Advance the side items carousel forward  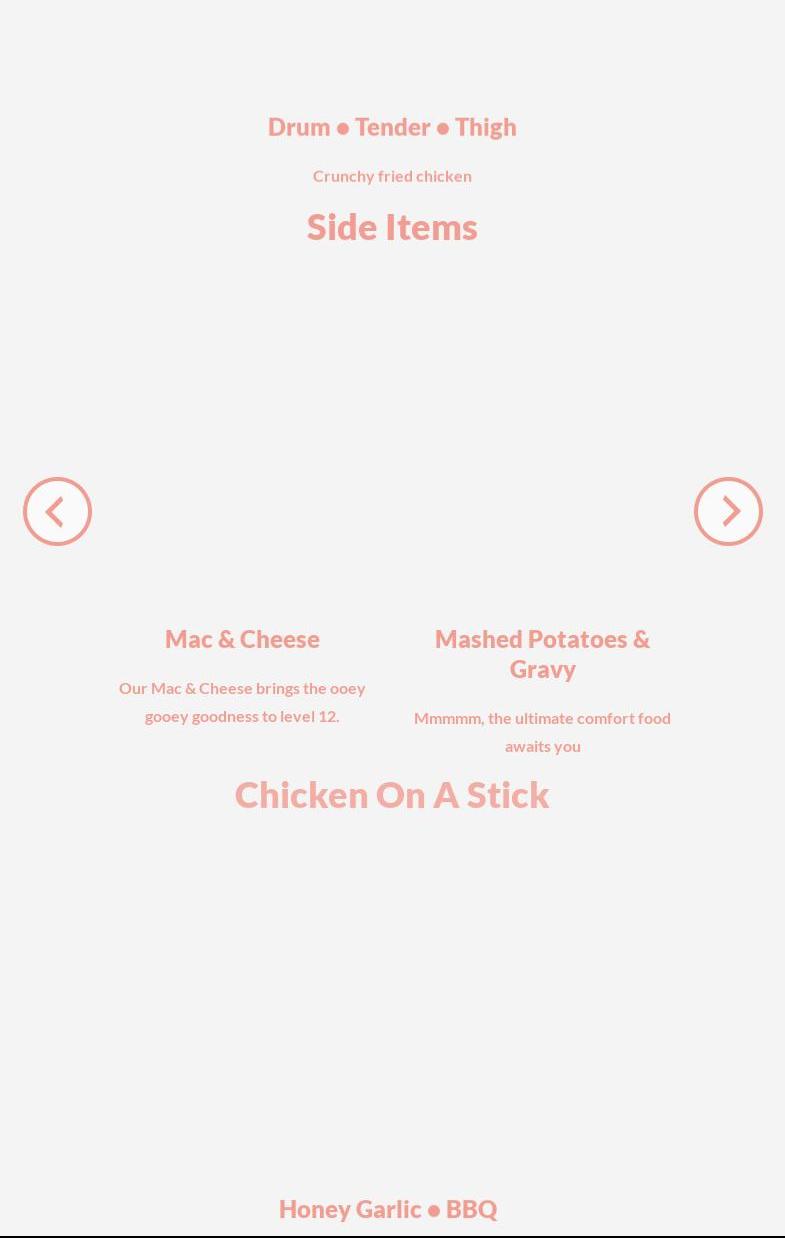[728, 511]
